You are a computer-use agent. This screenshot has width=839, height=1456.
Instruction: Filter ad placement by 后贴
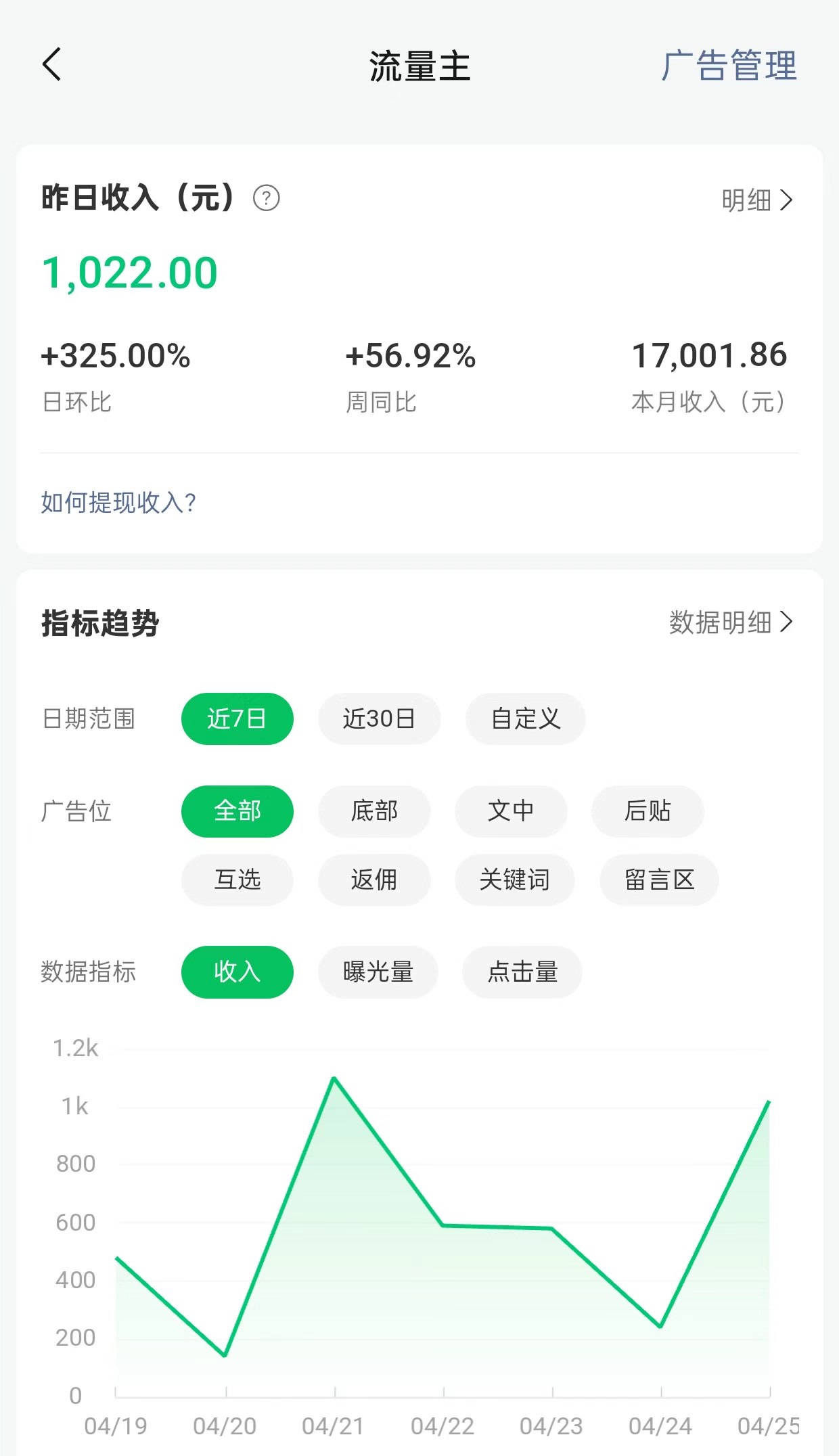(648, 811)
